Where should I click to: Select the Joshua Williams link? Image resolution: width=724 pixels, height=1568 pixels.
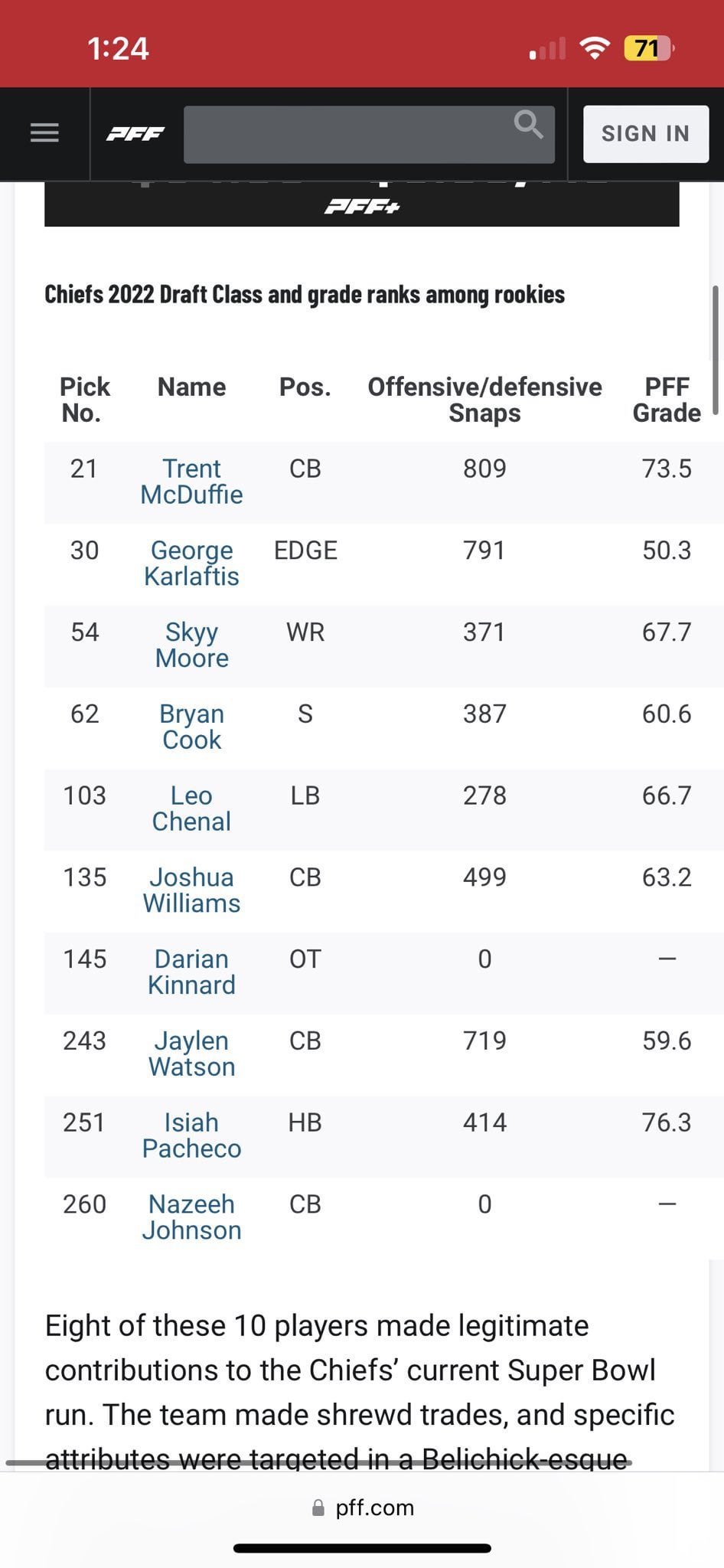pyautogui.click(x=191, y=890)
